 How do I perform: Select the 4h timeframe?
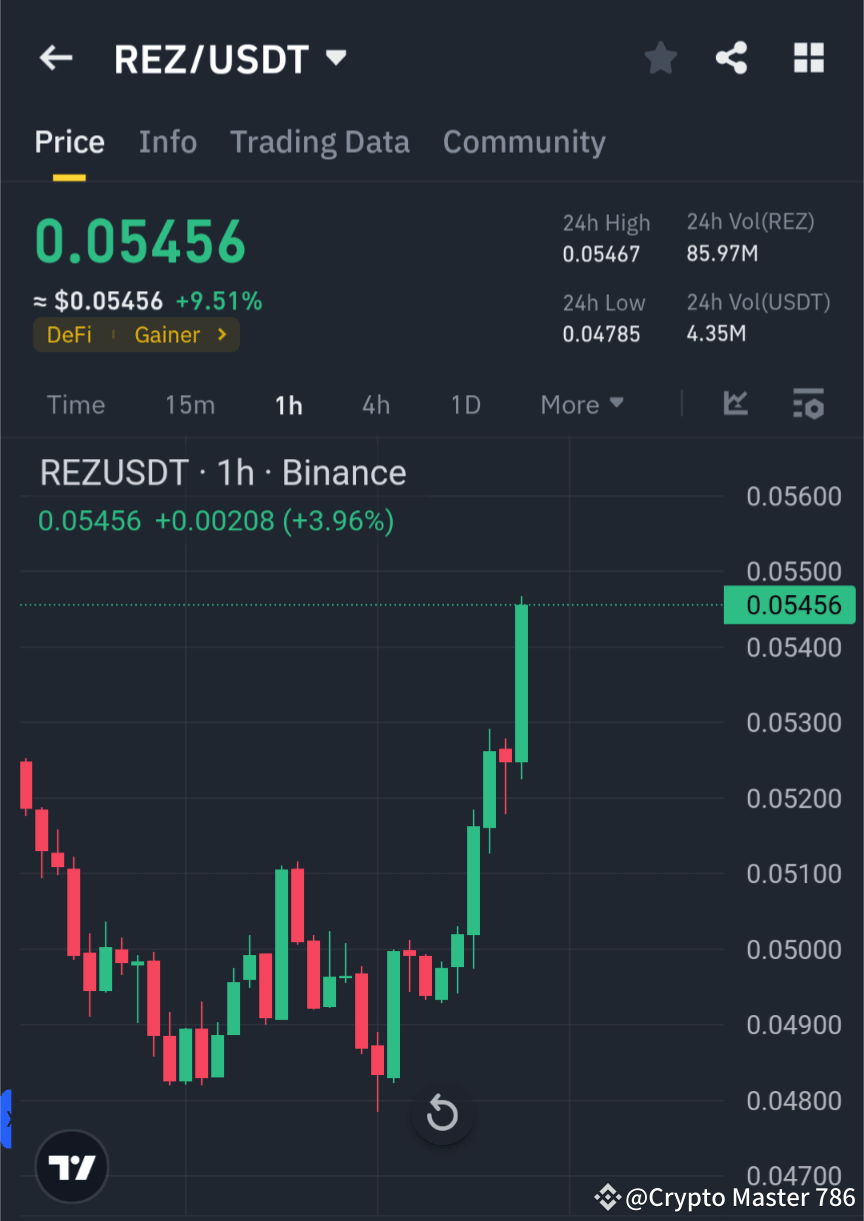point(375,404)
